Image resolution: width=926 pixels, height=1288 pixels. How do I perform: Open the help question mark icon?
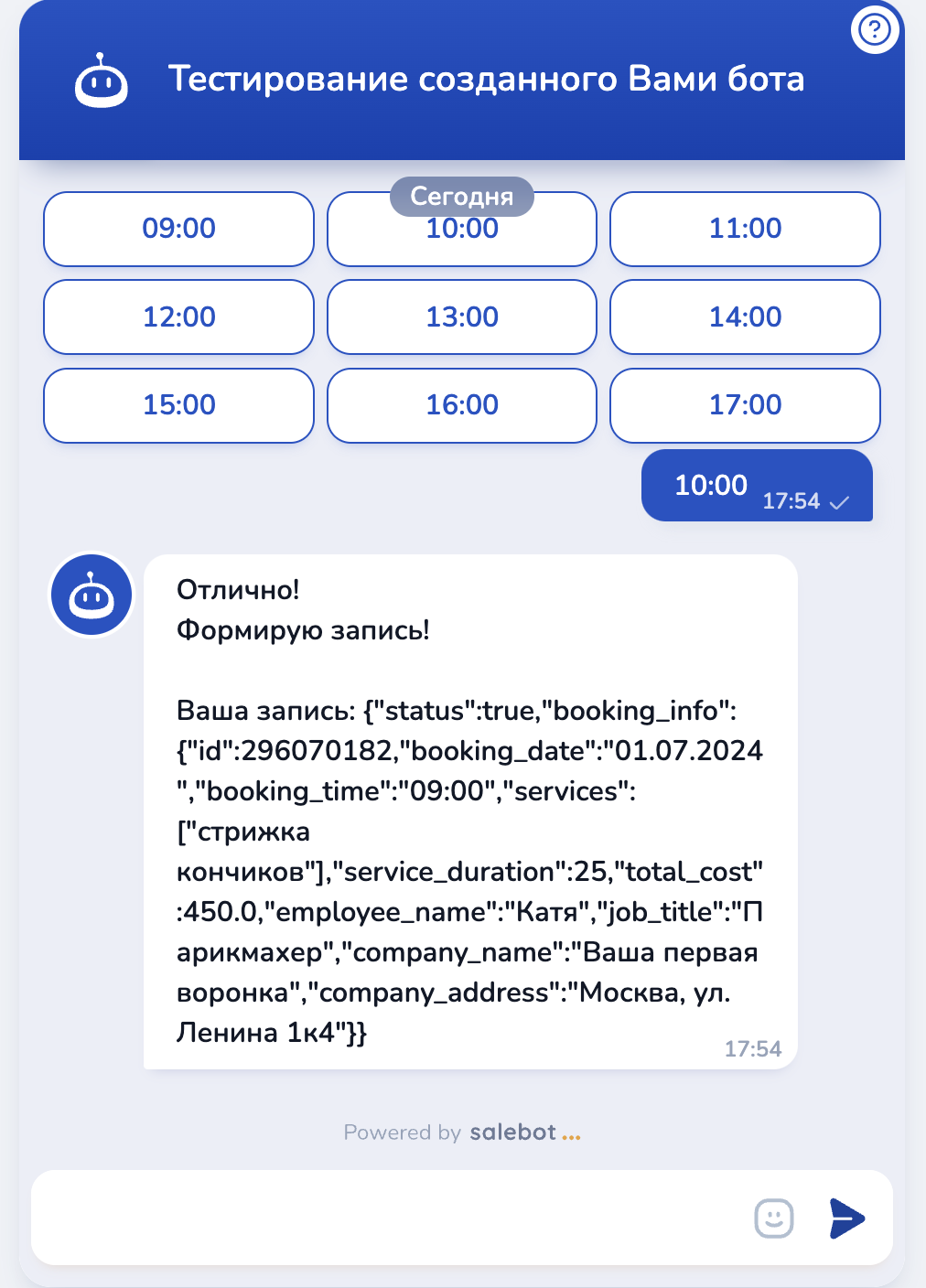coord(875,30)
